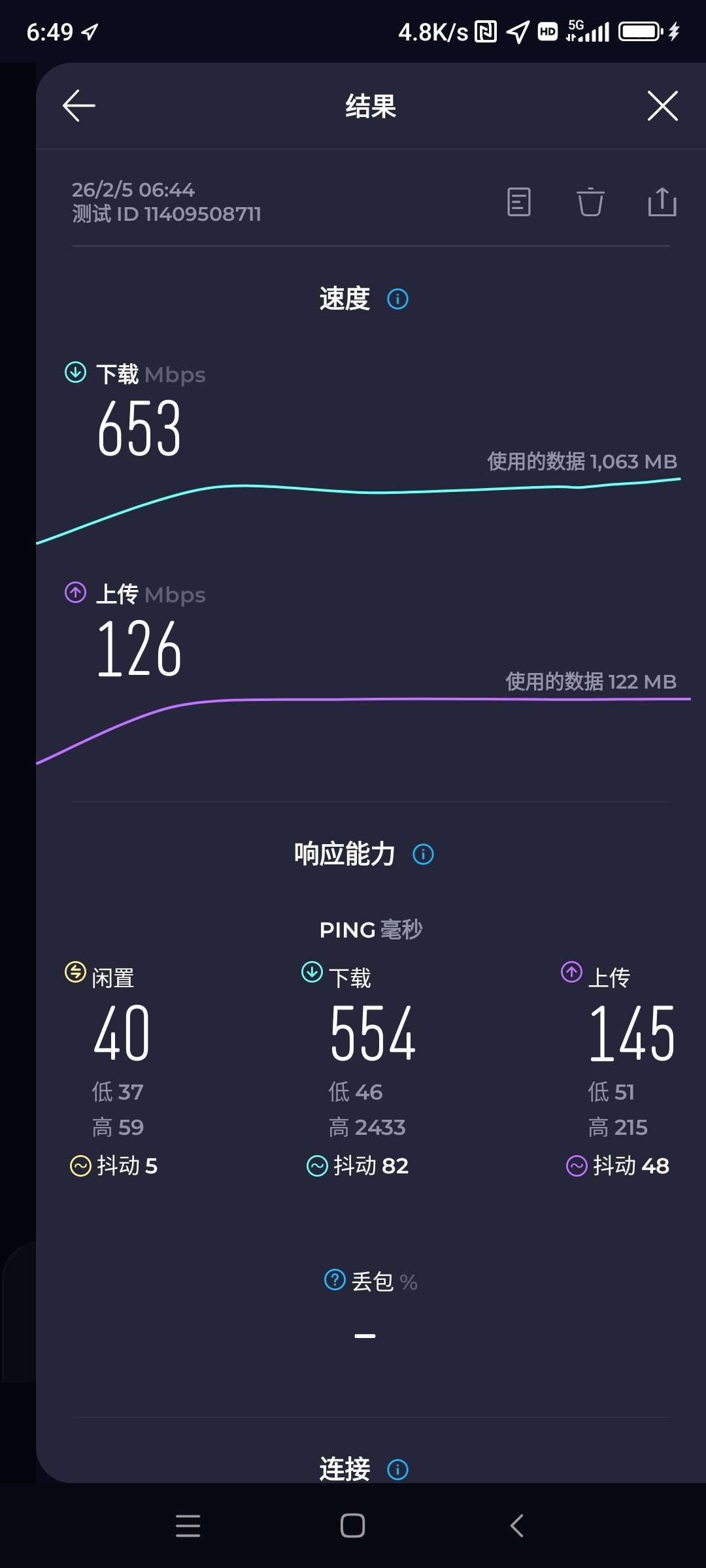Screen dimensions: 706x1568
Task: Close the results page
Action: click(x=662, y=106)
